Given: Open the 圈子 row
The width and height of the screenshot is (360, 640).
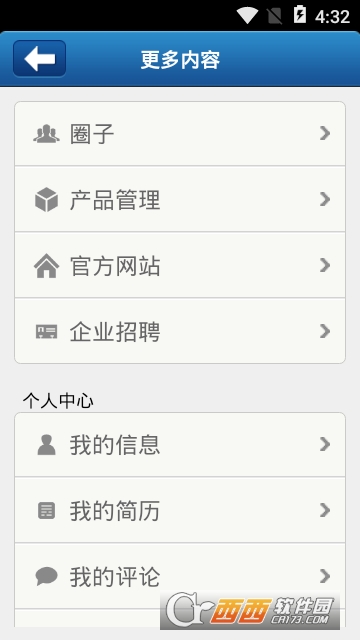Looking at the screenshot, I should 180,133.
